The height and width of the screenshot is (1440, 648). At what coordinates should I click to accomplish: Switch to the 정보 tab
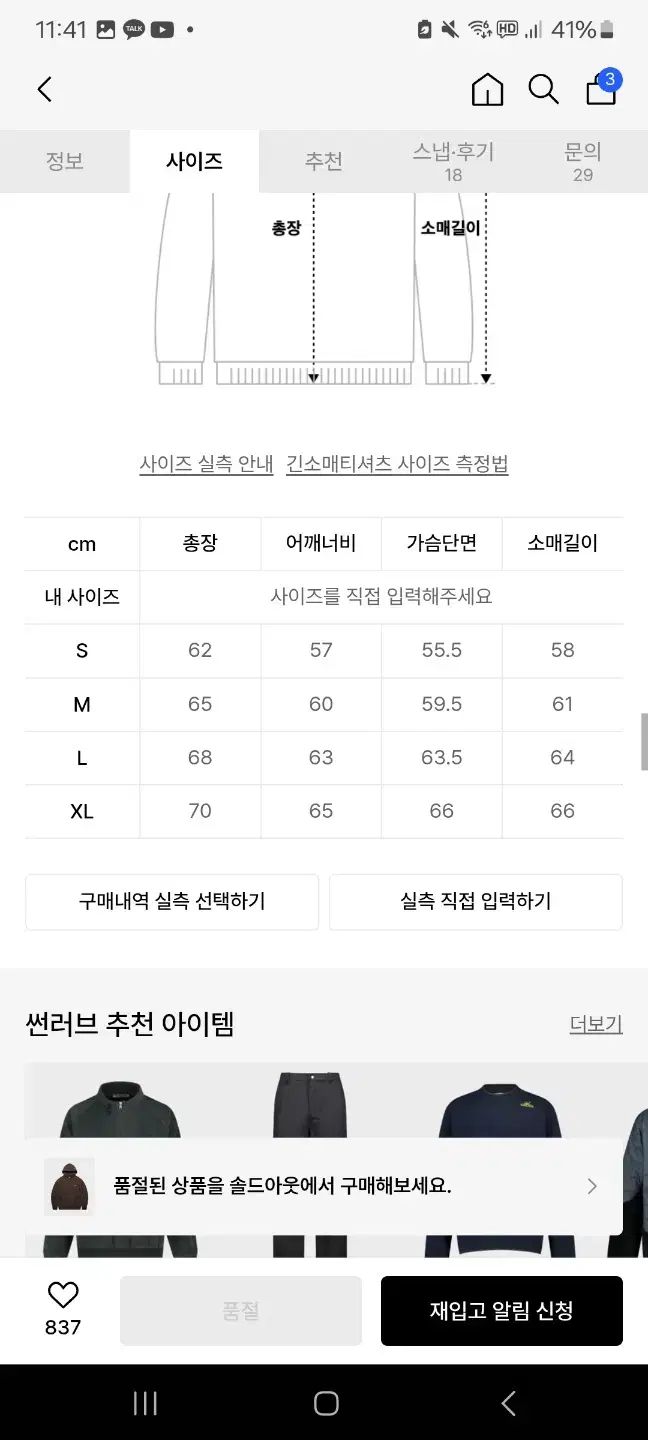coord(65,161)
